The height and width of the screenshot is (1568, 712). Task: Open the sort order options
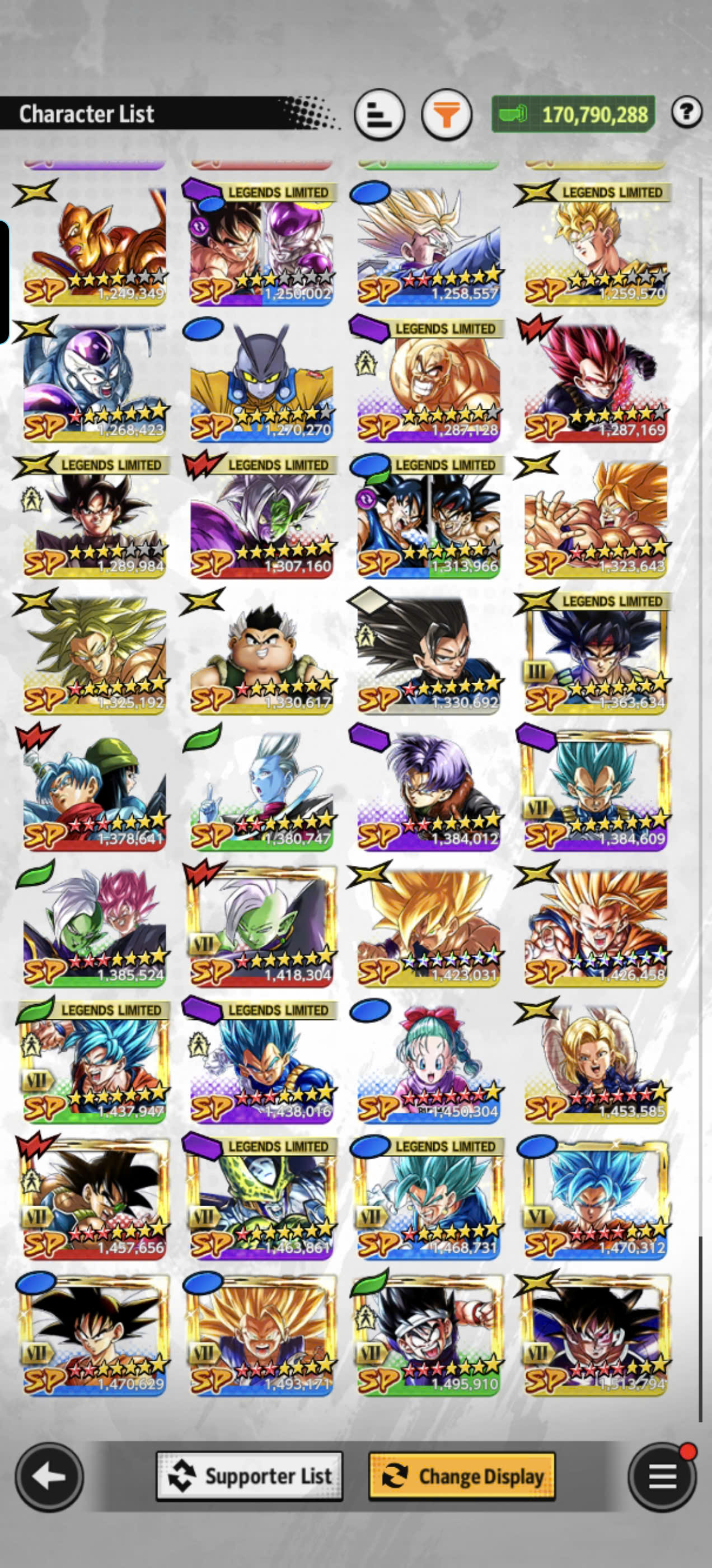(x=379, y=114)
